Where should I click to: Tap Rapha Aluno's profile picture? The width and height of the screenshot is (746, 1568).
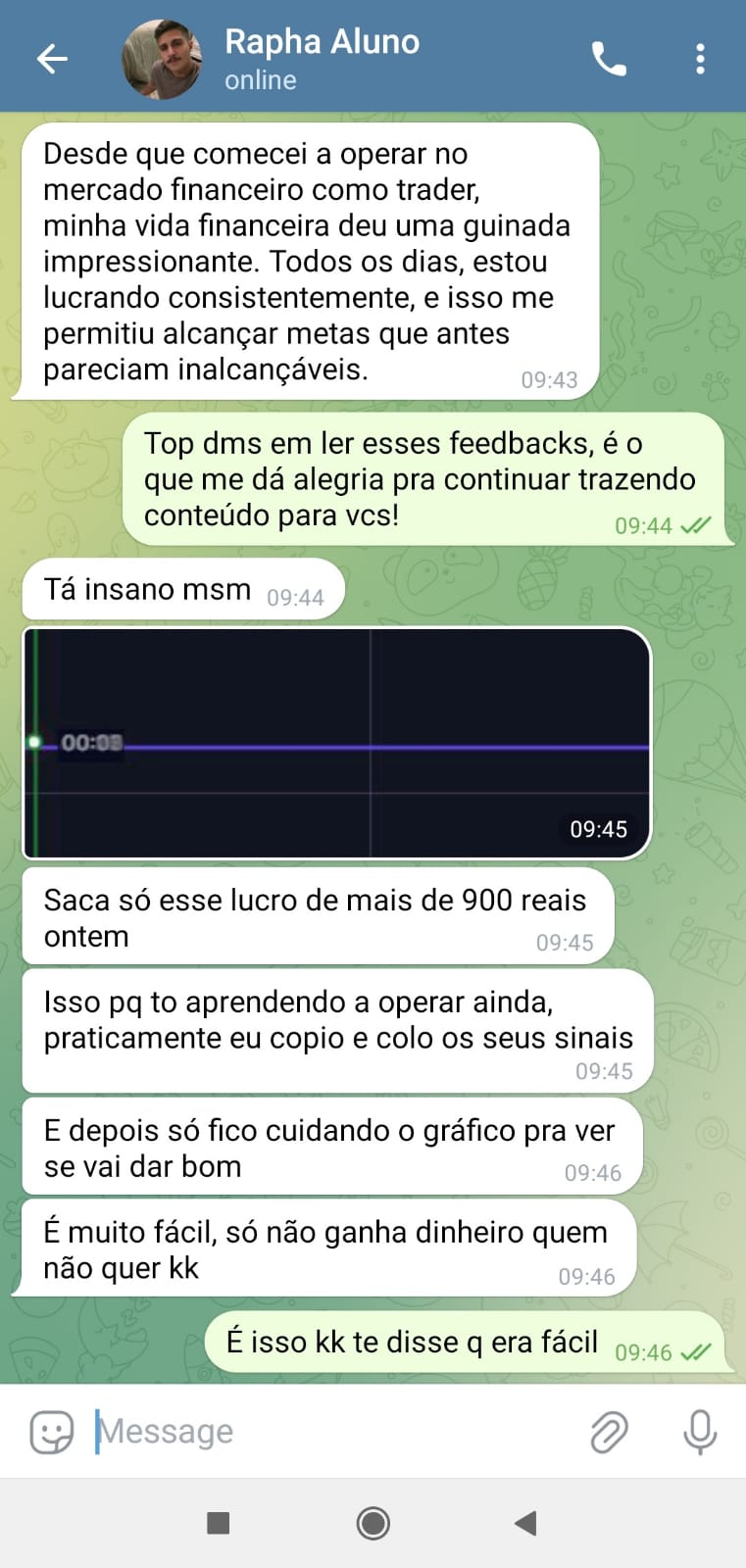[162, 56]
